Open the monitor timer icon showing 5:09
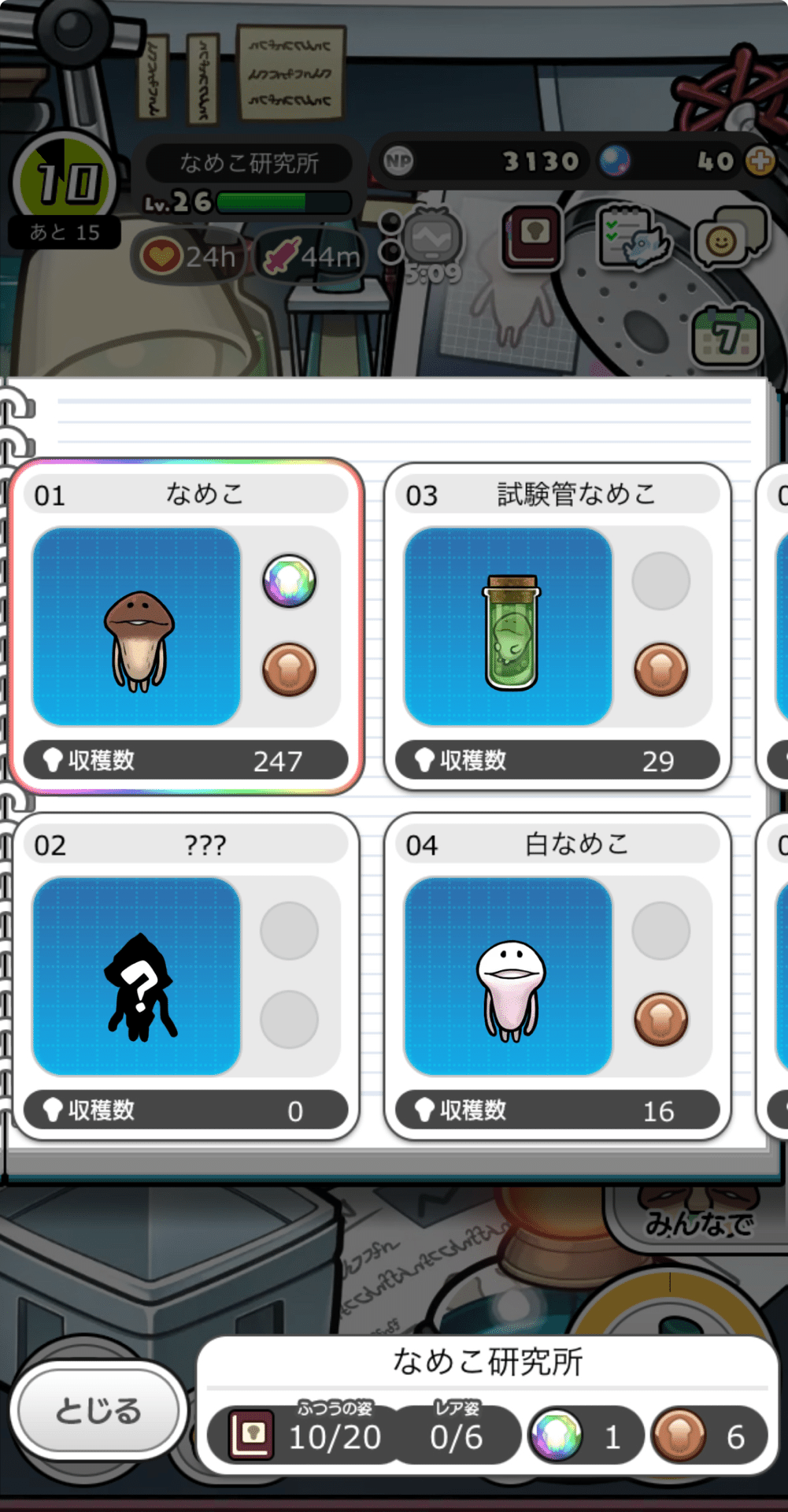The width and height of the screenshot is (788, 1512). point(430,246)
